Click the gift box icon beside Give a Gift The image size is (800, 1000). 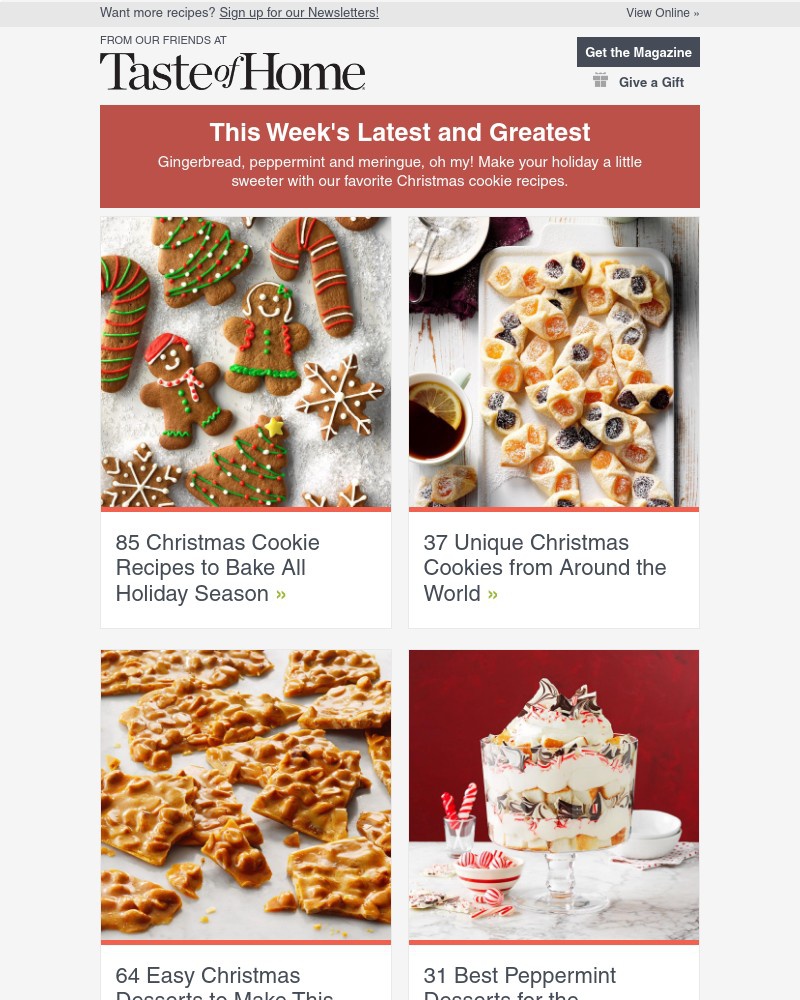tap(601, 80)
